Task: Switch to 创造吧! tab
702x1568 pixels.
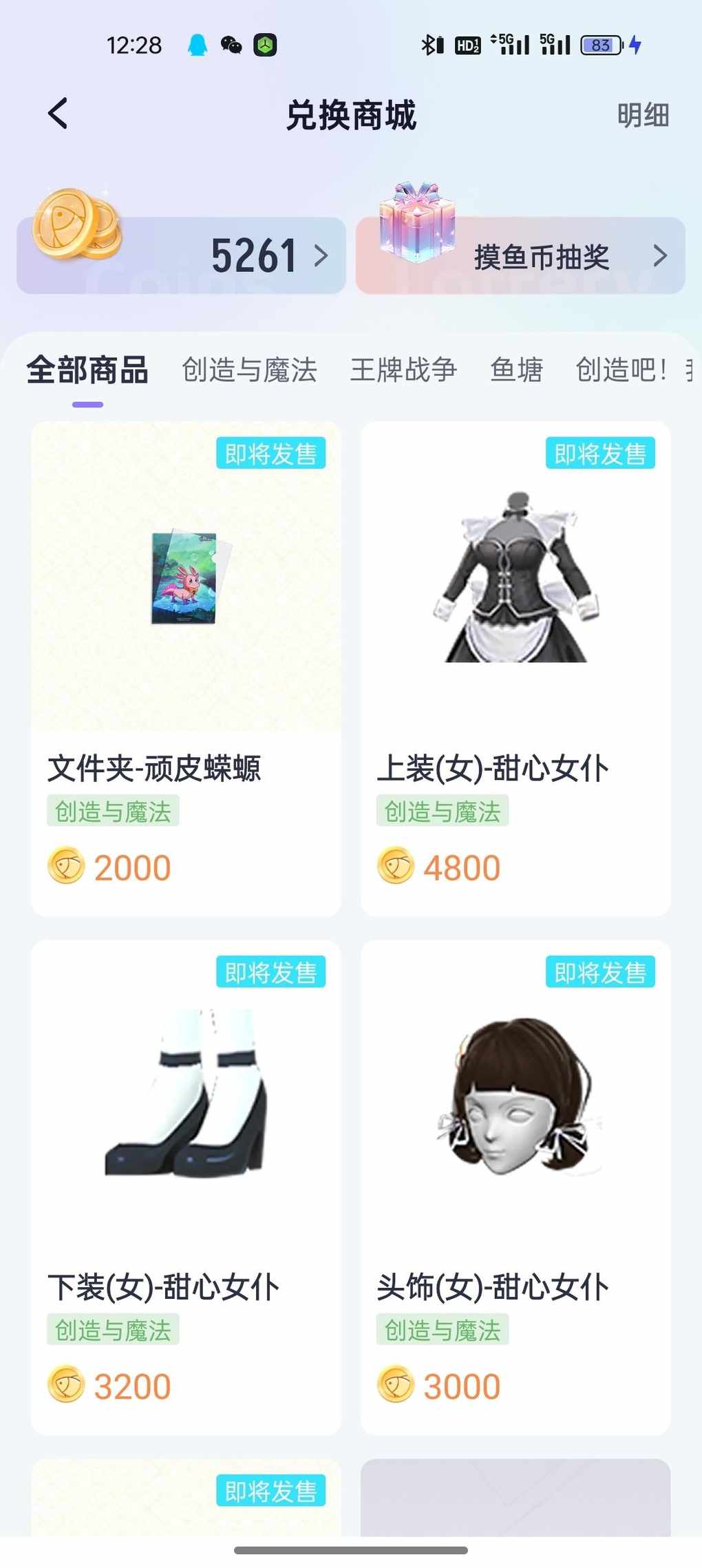Action: click(621, 370)
